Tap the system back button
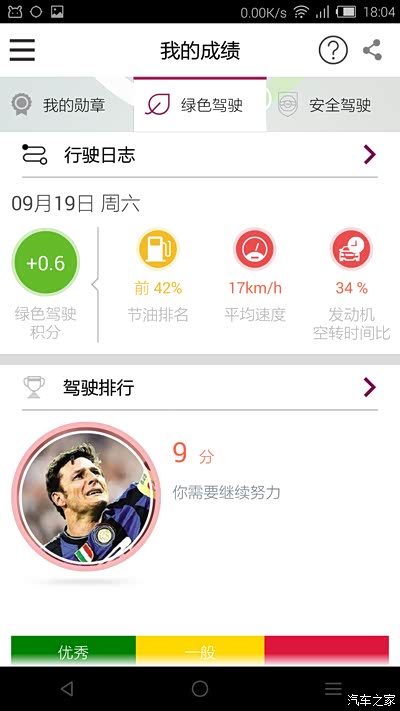This screenshot has height=711, width=400. (x=67, y=689)
